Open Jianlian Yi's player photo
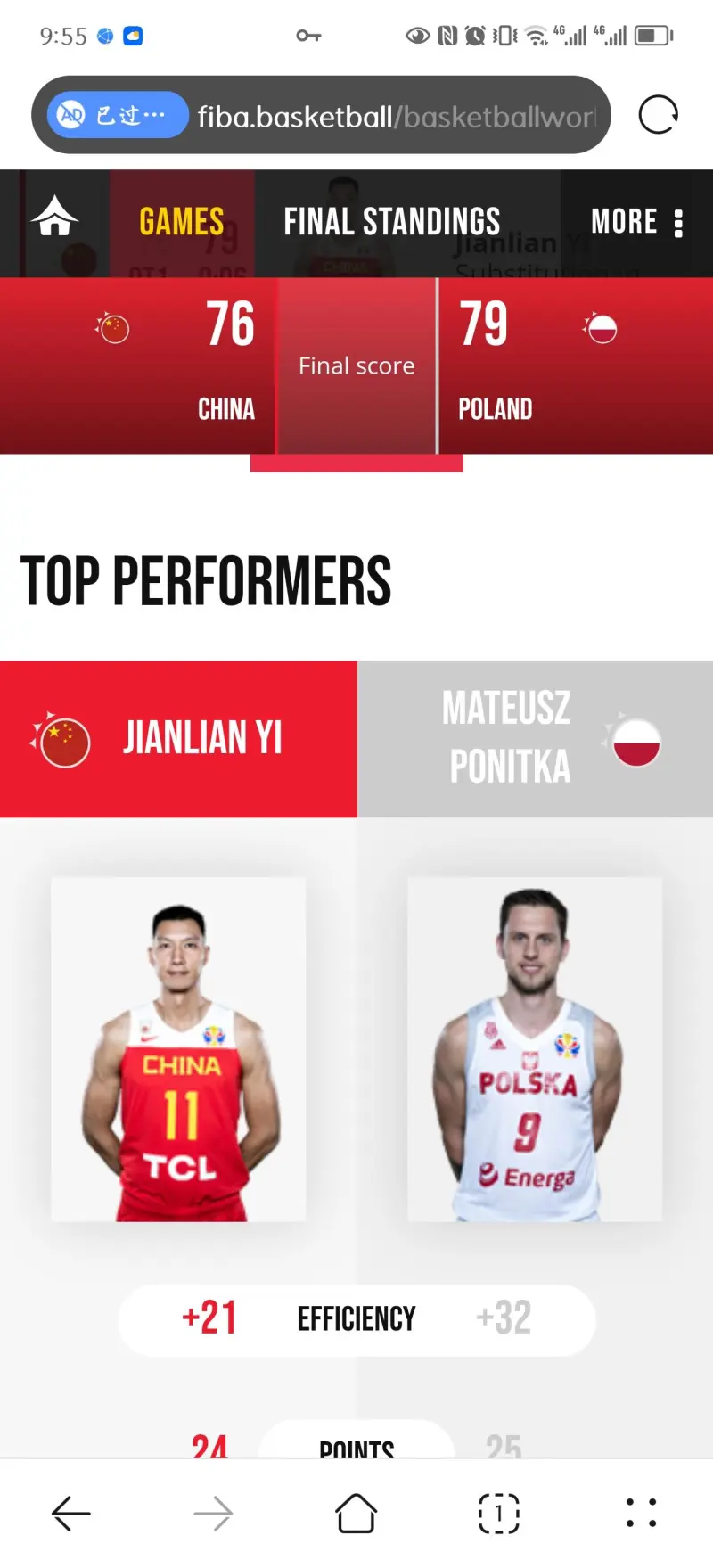The image size is (713, 1568). pyautogui.click(x=178, y=1049)
